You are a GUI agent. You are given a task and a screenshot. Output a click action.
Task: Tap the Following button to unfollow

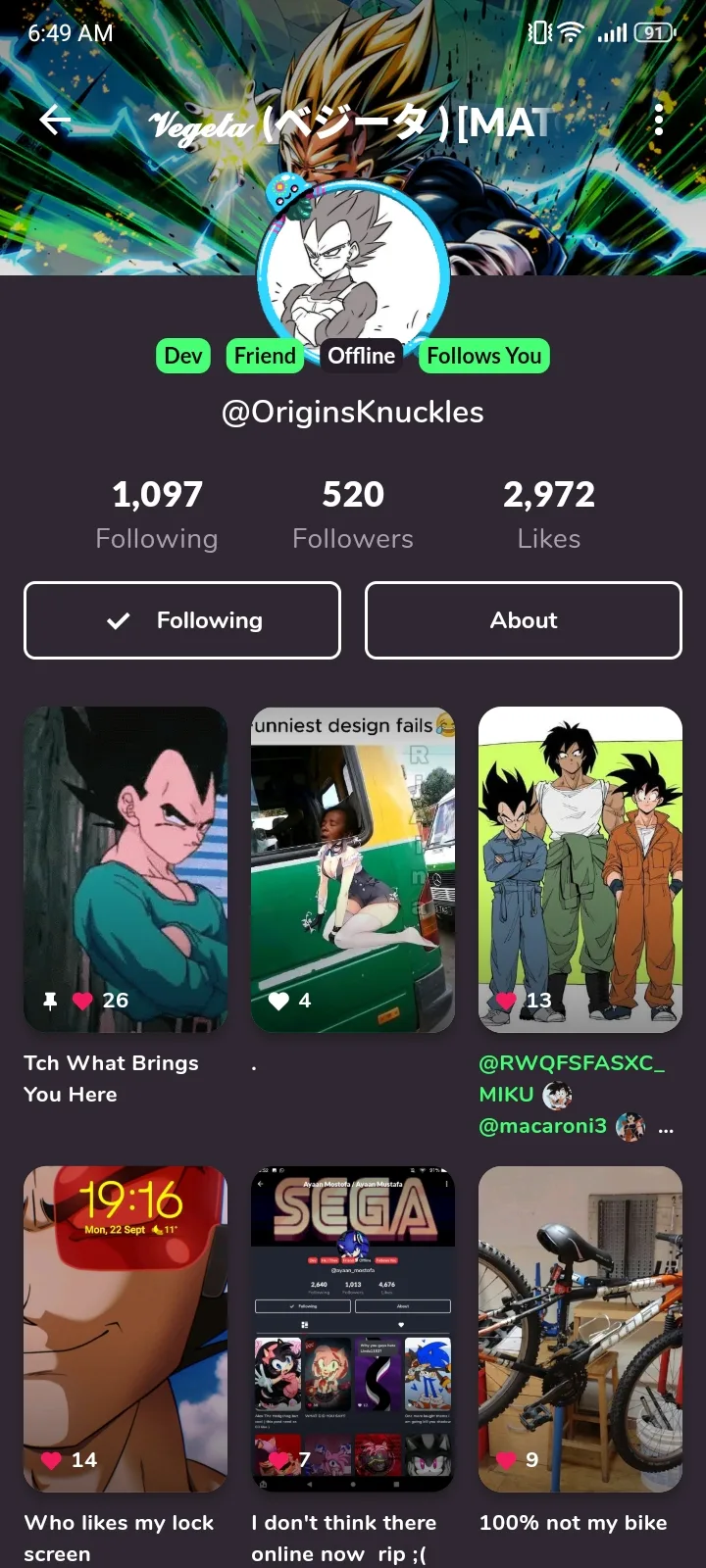[x=182, y=620]
